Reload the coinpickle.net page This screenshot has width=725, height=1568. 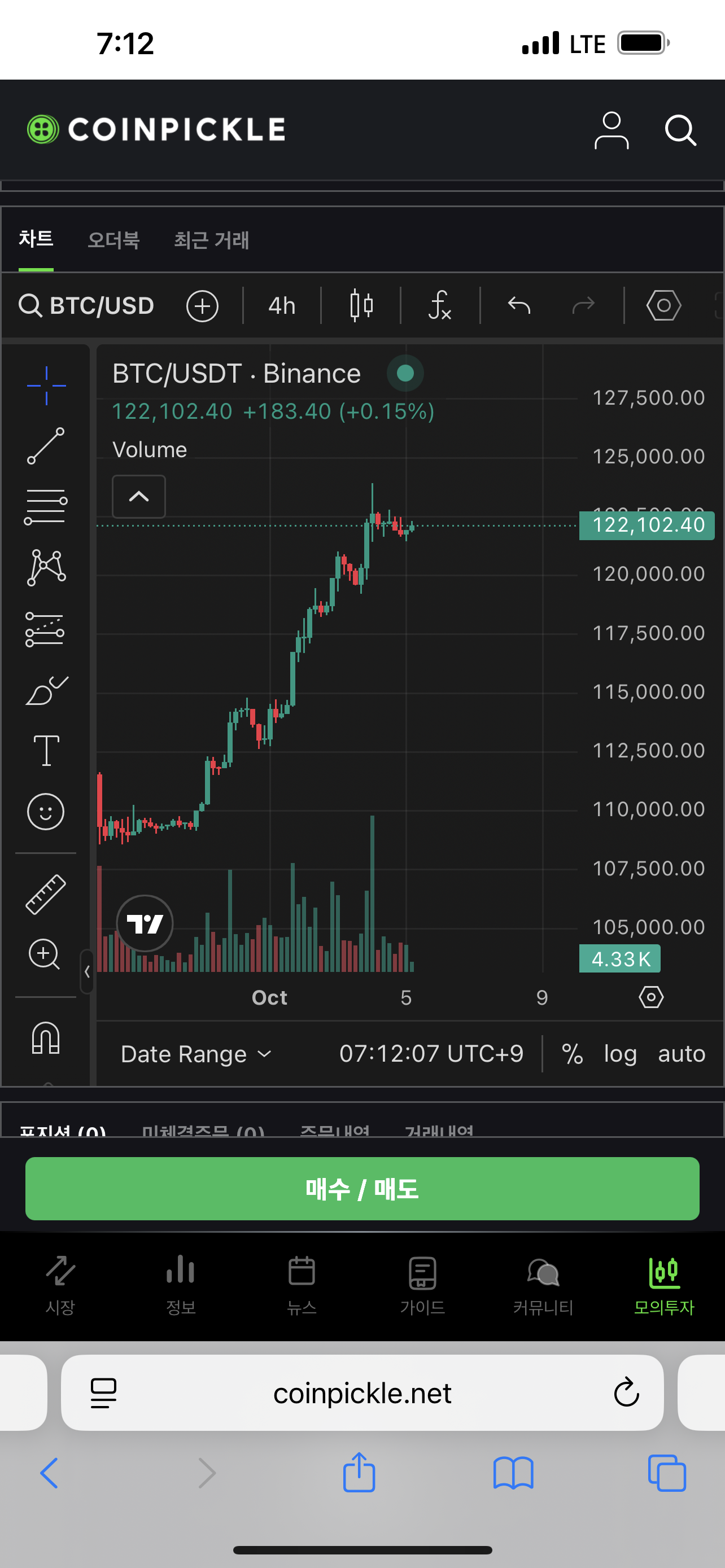tap(626, 1392)
